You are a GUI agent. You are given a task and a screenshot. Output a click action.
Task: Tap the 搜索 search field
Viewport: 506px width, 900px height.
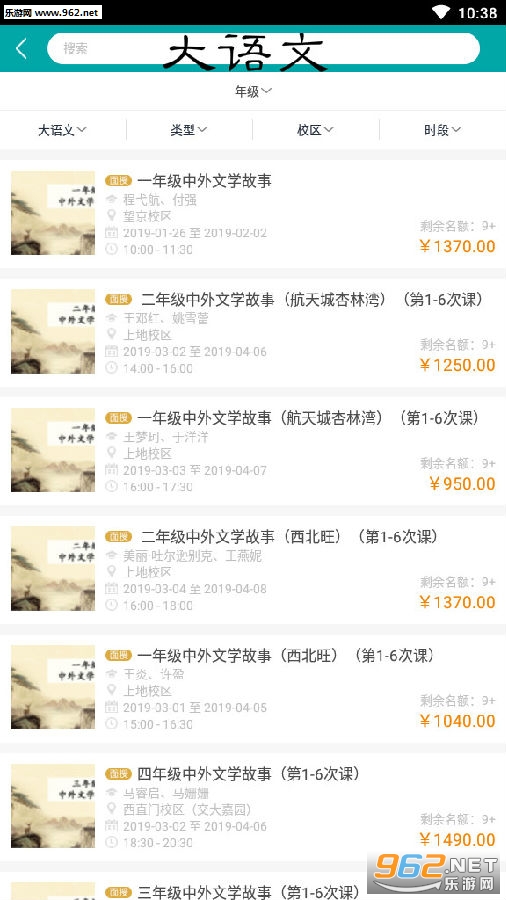[x=263, y=48]
